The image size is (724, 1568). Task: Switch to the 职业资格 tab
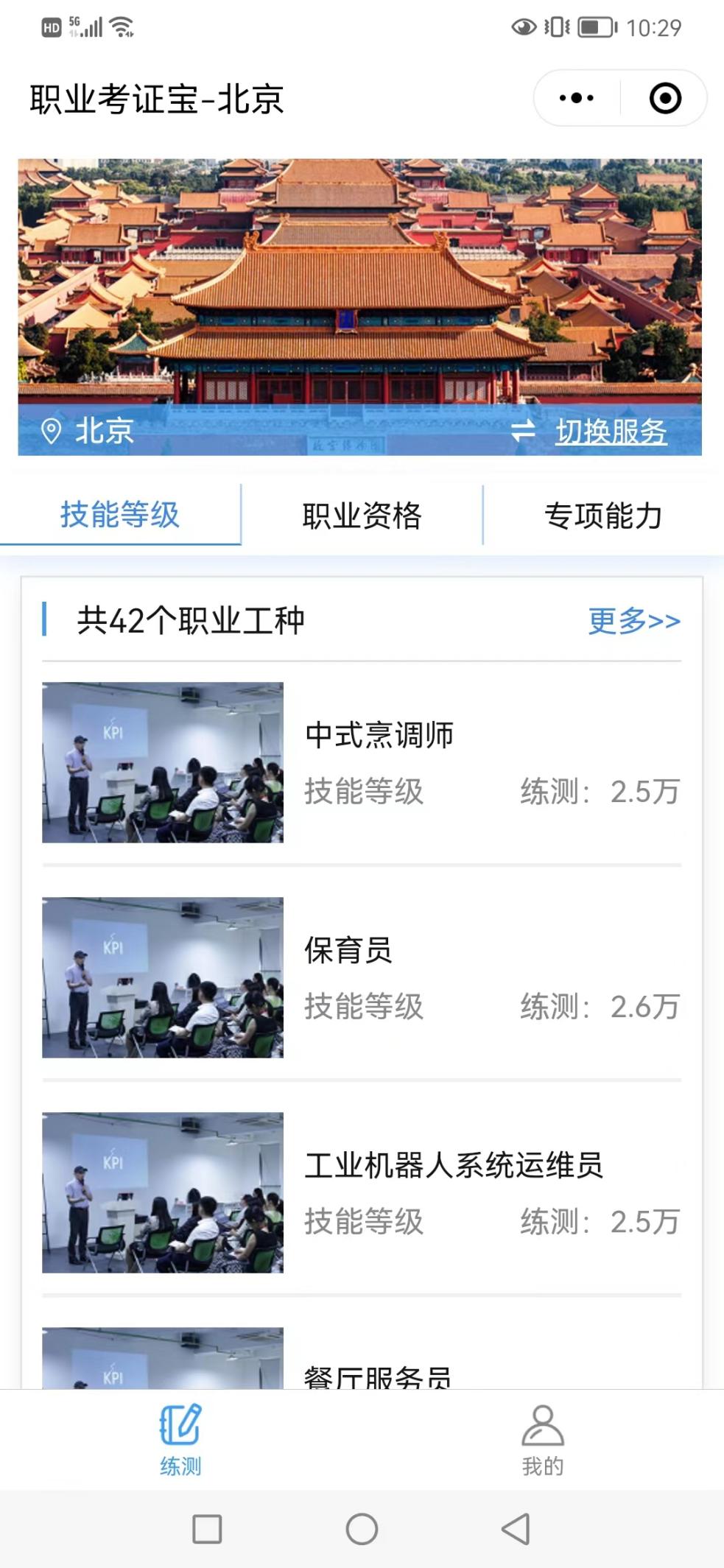point(362,516)
